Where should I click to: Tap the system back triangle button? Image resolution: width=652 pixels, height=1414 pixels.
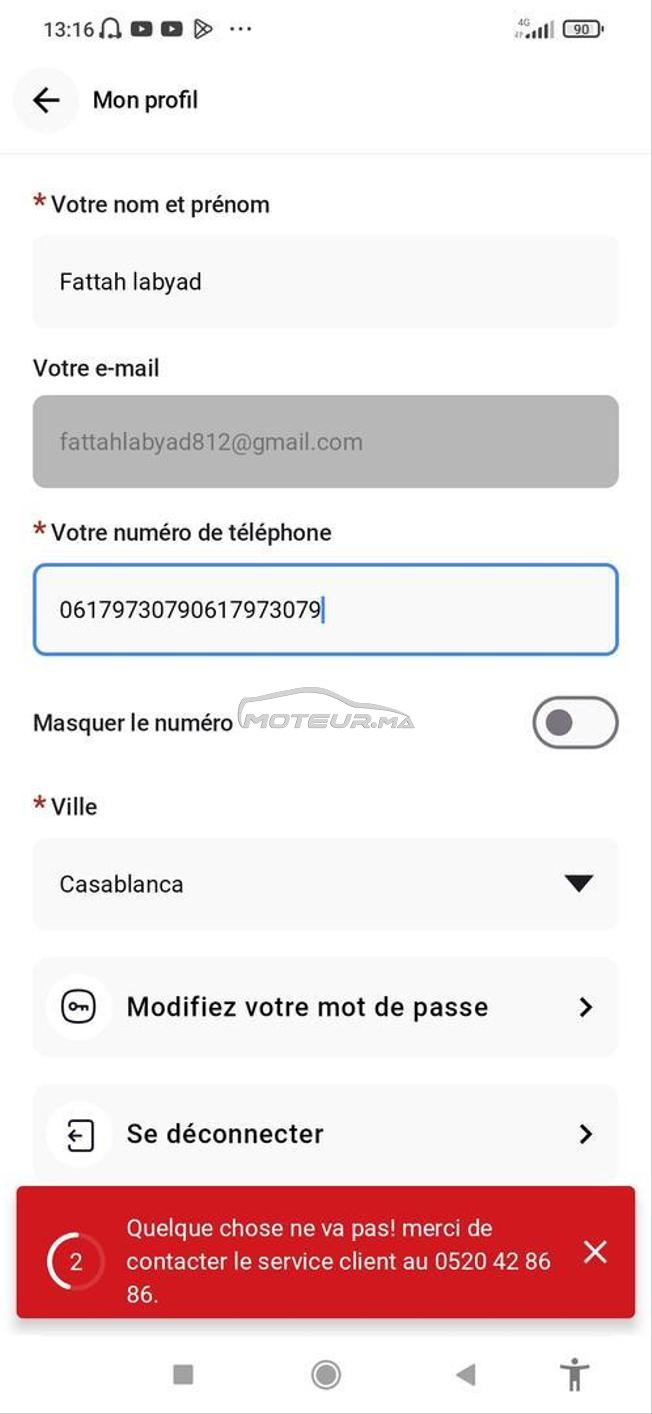465,1374
